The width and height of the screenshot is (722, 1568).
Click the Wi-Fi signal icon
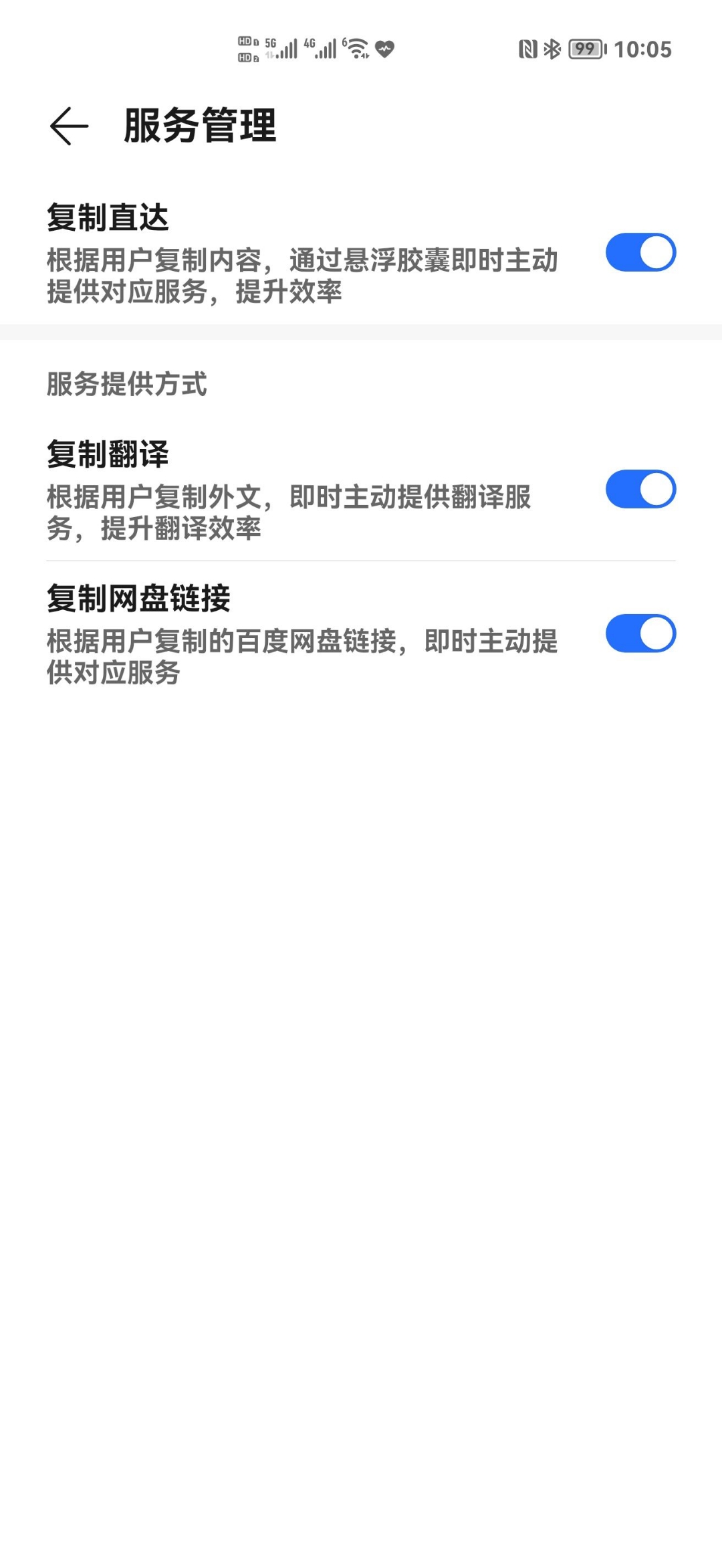[357, 48]
